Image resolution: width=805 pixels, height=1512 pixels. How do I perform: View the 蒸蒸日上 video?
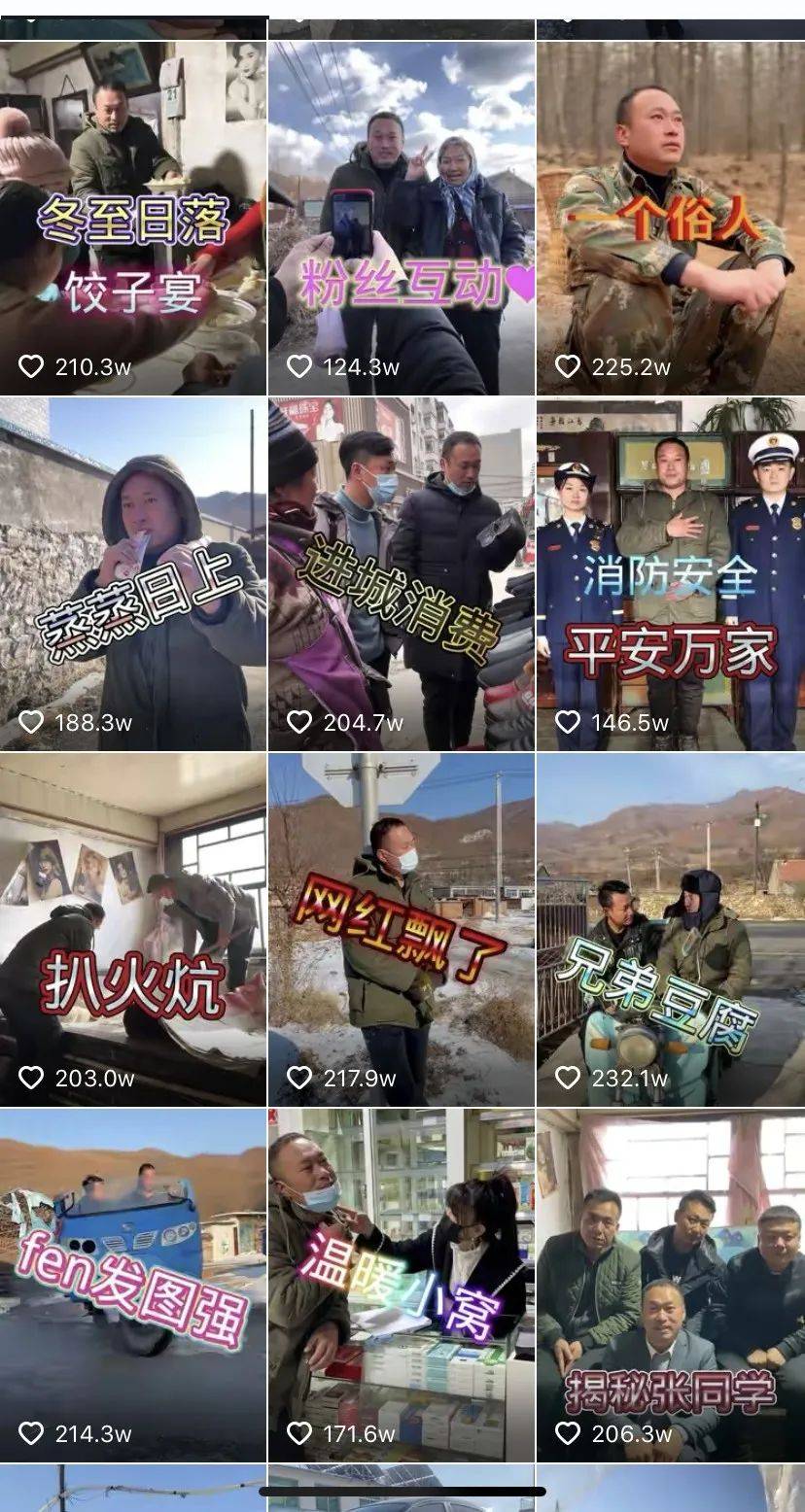coord(133,573)
